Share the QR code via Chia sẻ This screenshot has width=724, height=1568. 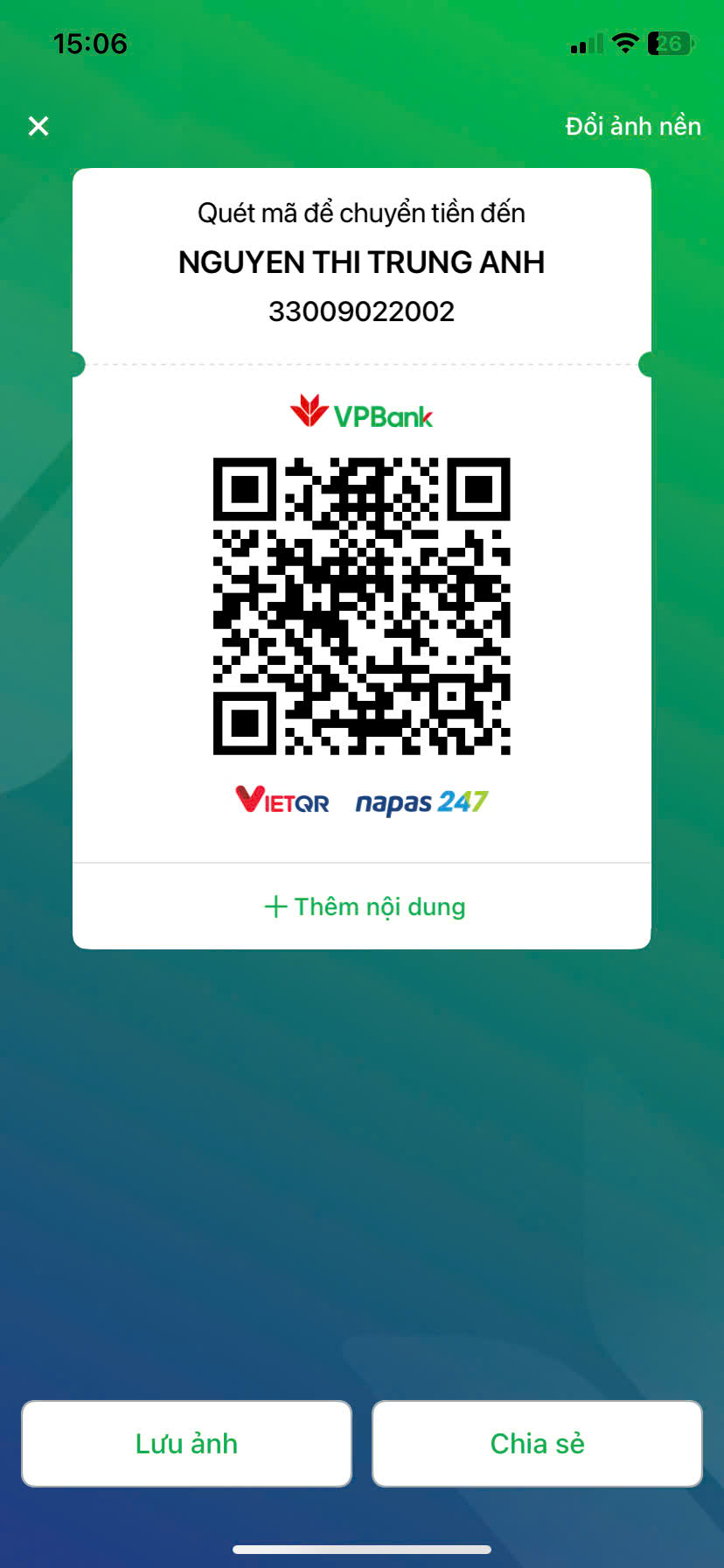click(x=537, y=1443)
